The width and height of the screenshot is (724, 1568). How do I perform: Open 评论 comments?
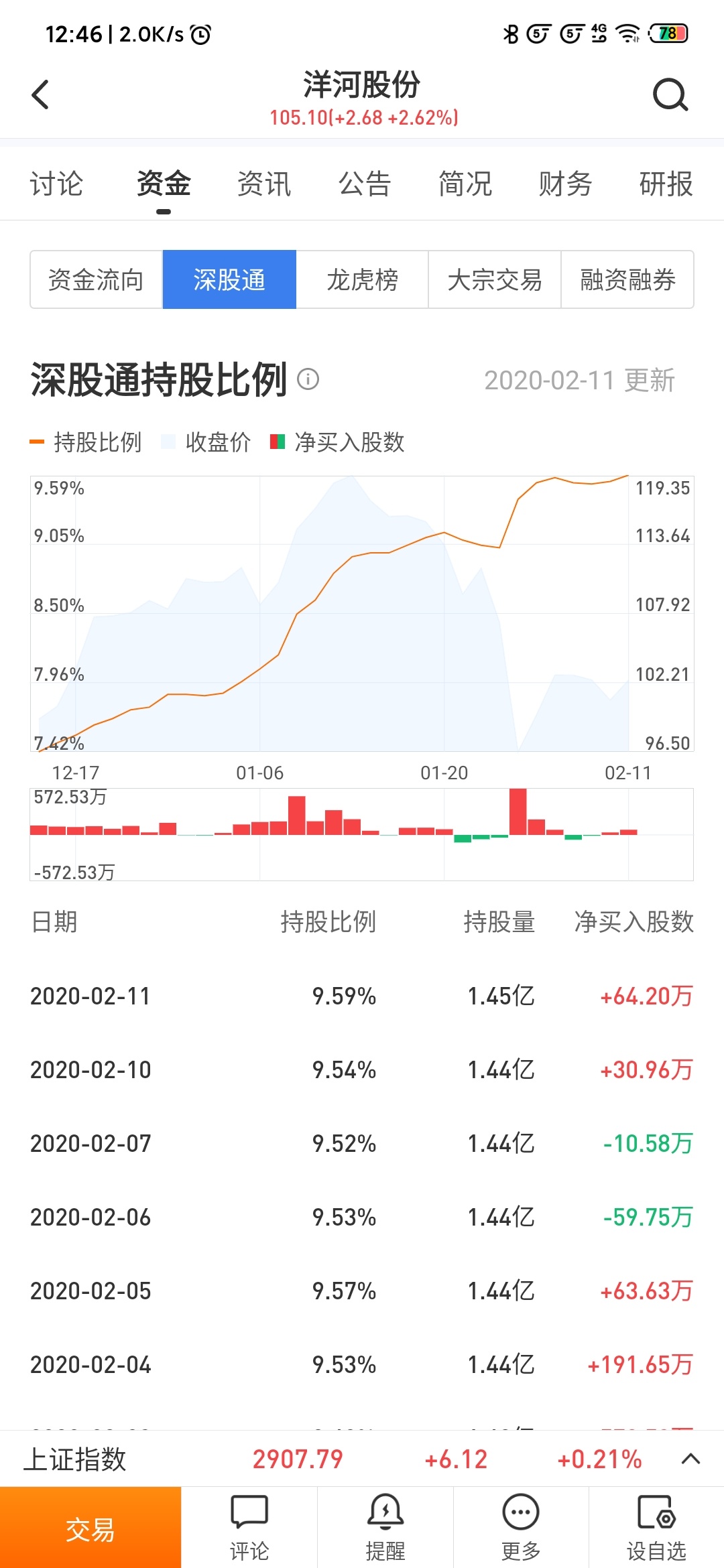[x=249, y=1528]
